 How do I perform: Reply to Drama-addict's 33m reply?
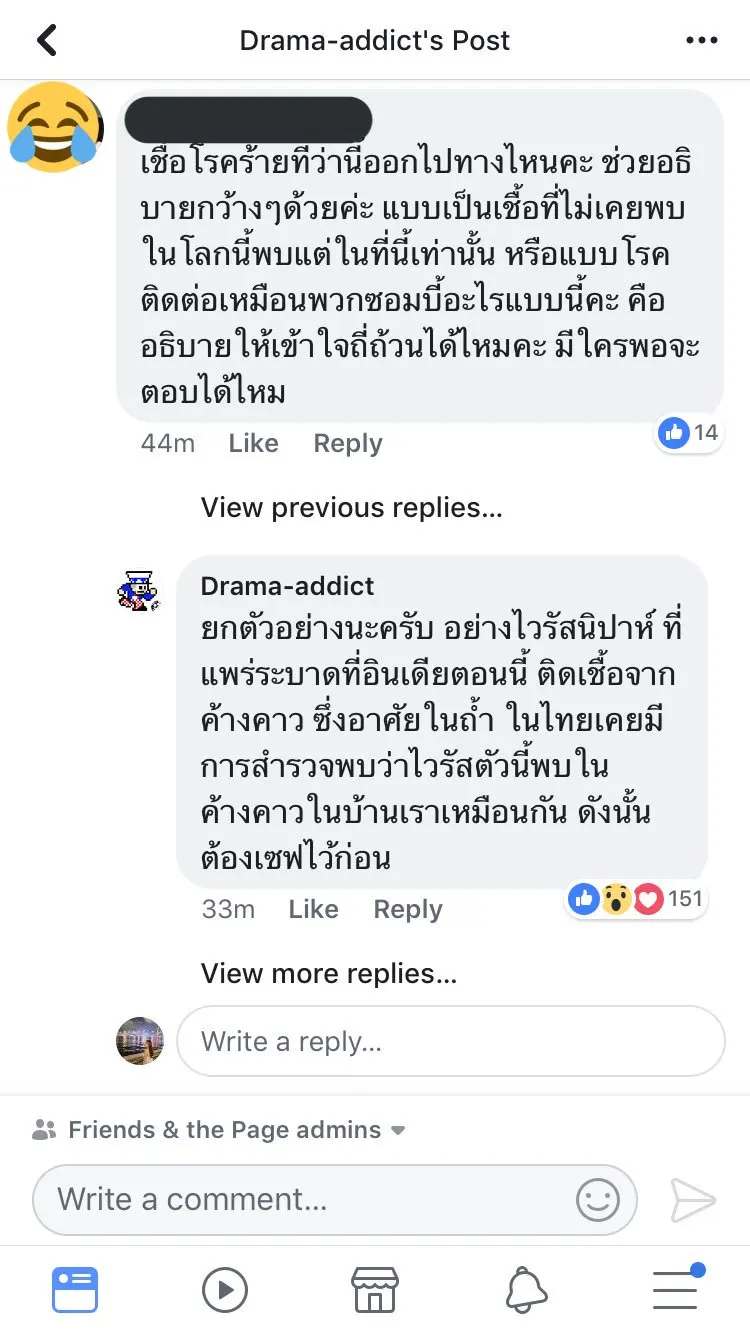pos(407,909)
